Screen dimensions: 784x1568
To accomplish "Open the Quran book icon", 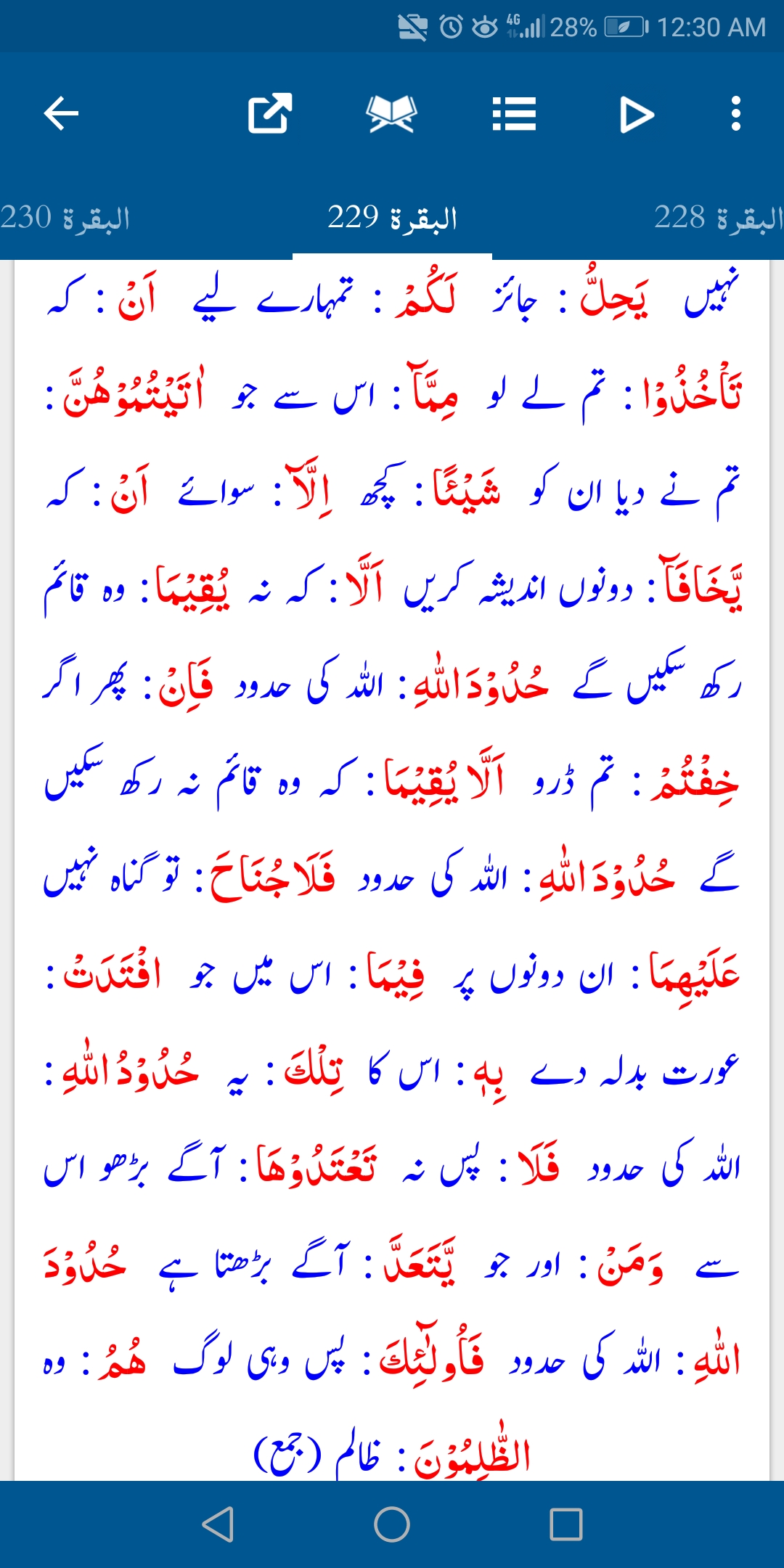I will click(392, 114).
